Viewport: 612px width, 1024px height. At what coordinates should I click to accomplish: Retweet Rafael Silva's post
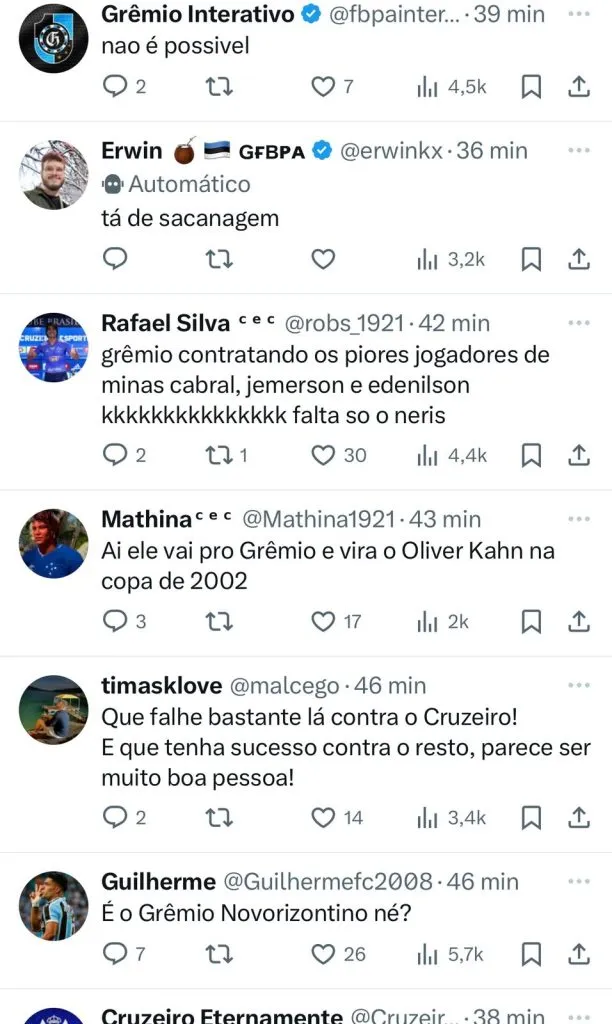(x=218, y=455)
